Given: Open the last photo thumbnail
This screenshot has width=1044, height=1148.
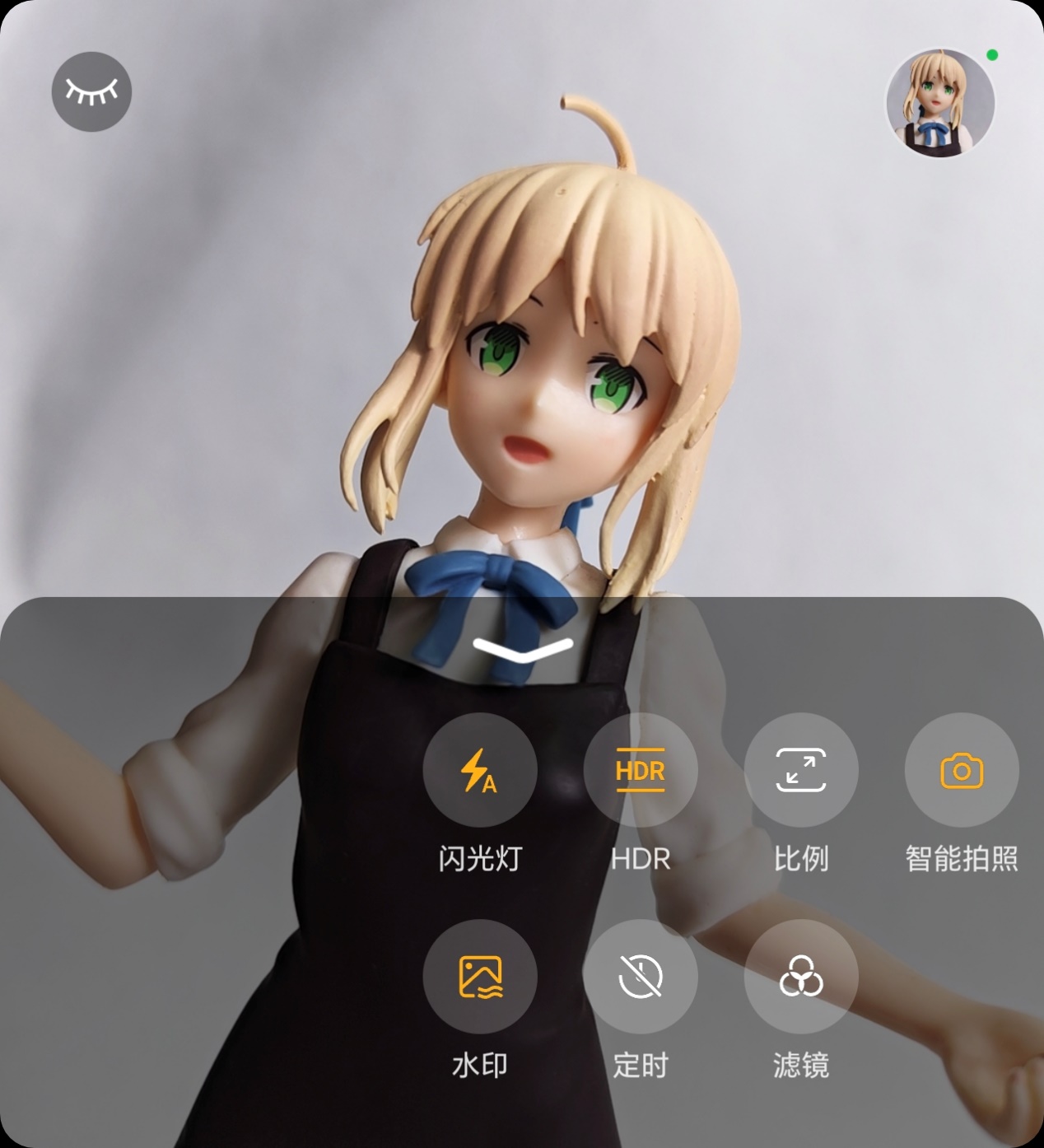Looking at the screenshot, I should click(x=939, y=103).
